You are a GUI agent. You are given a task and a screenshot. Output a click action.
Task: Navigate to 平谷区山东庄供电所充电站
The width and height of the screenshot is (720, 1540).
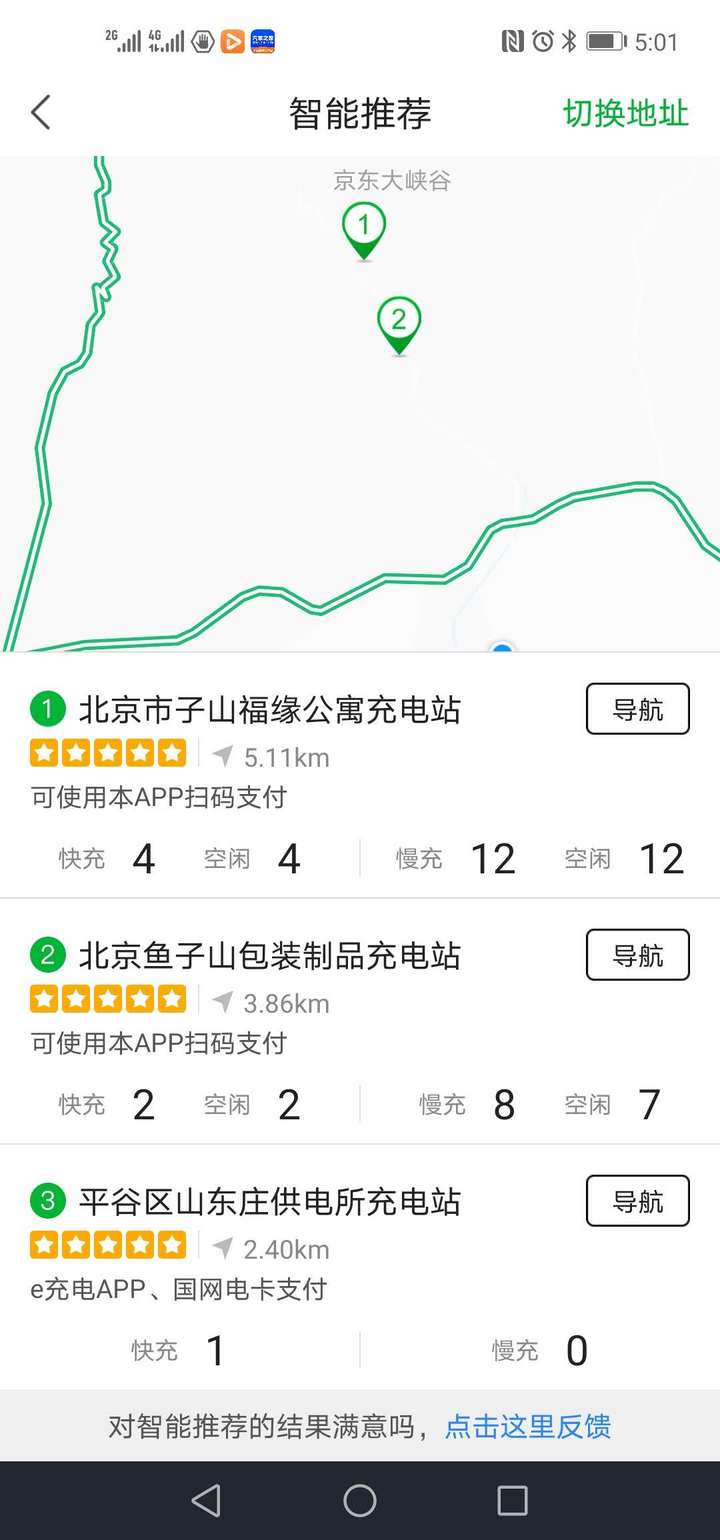637,1201
